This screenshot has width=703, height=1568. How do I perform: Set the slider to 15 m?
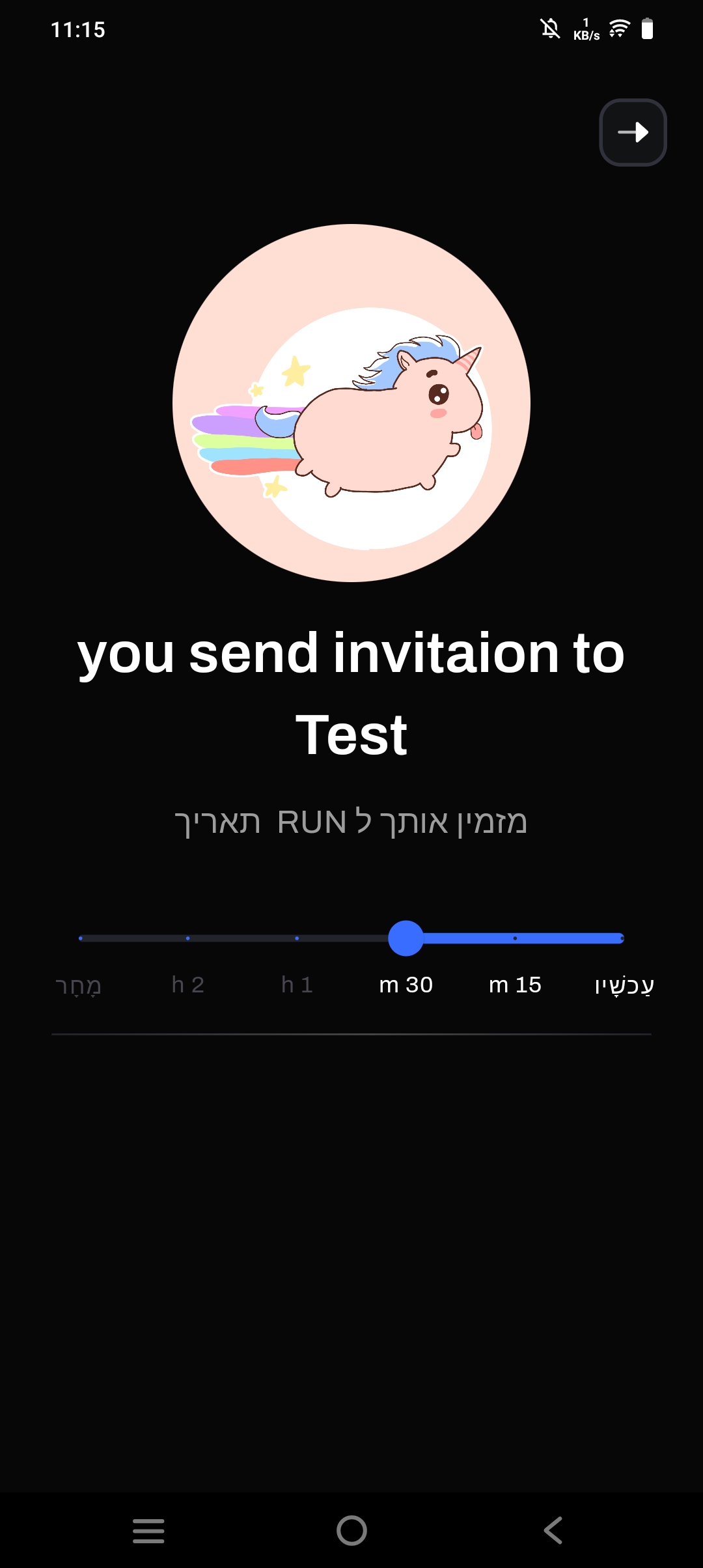(x=515, y=938)
